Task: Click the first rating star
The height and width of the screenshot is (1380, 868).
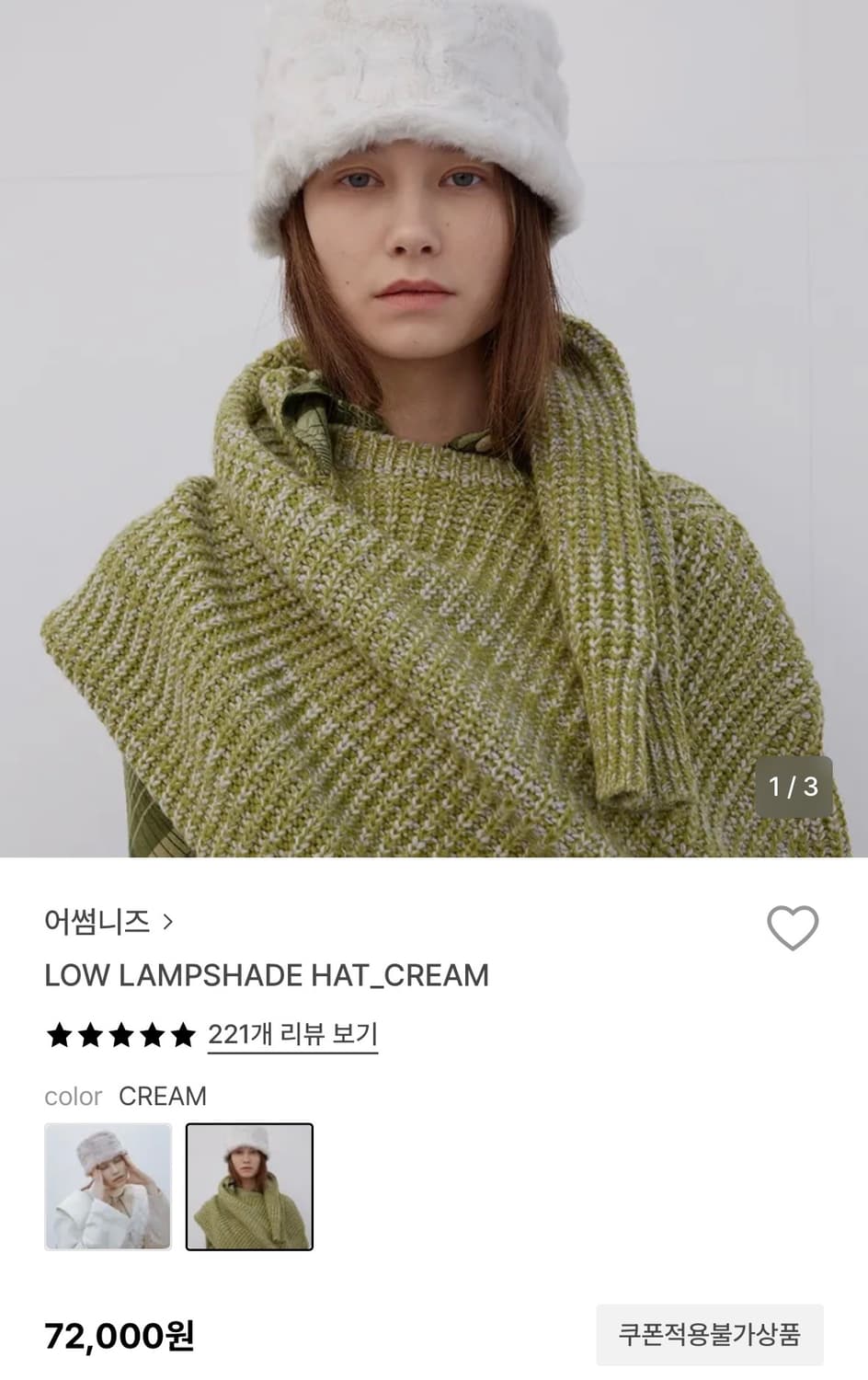Action: click(57, 1034)
